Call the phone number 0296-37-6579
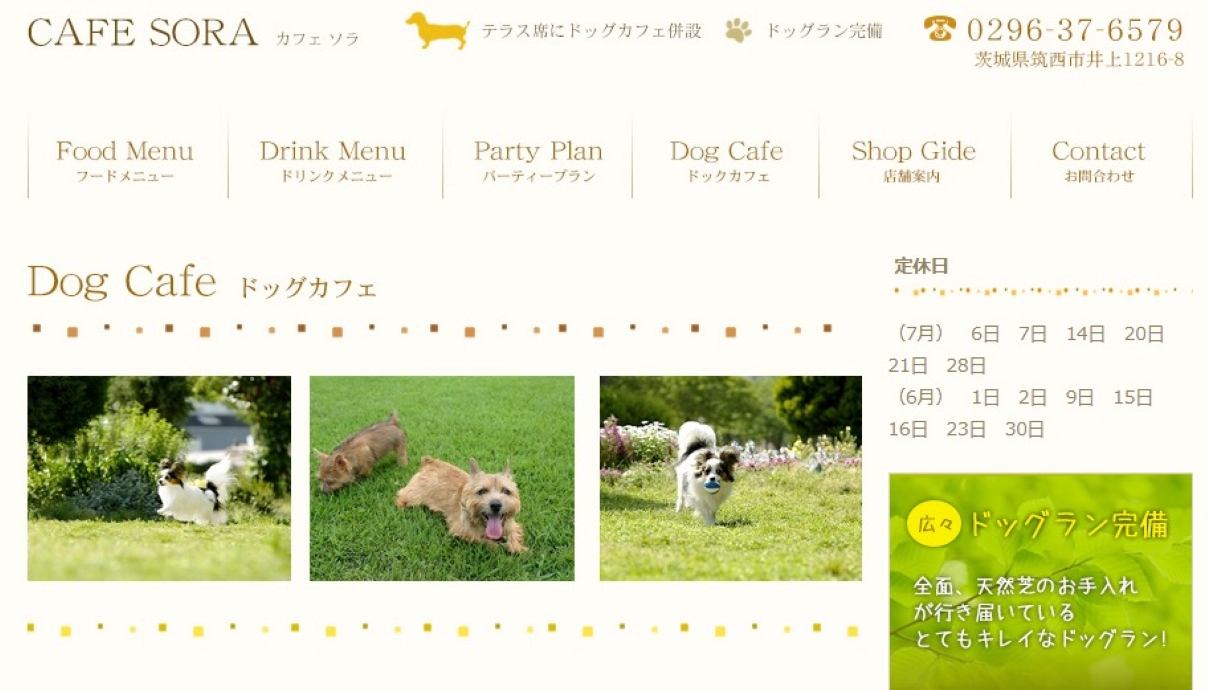The image size is (1208, 690). (x=1074, y=30)
